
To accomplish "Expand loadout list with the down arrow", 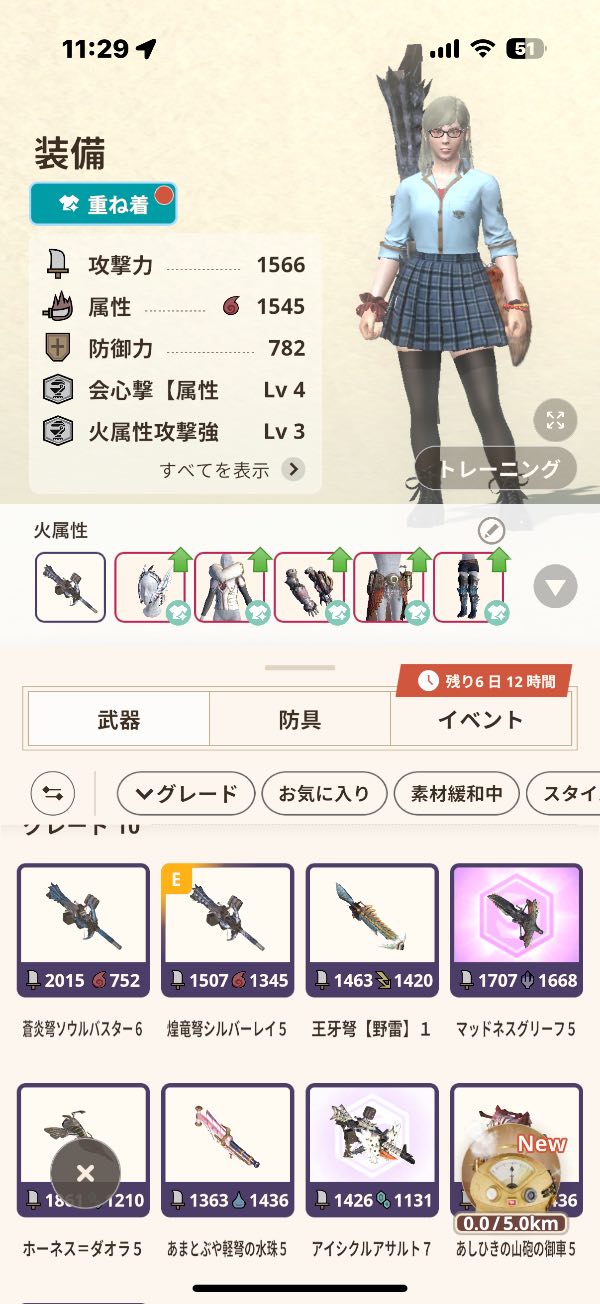I will tap(555, 586).
